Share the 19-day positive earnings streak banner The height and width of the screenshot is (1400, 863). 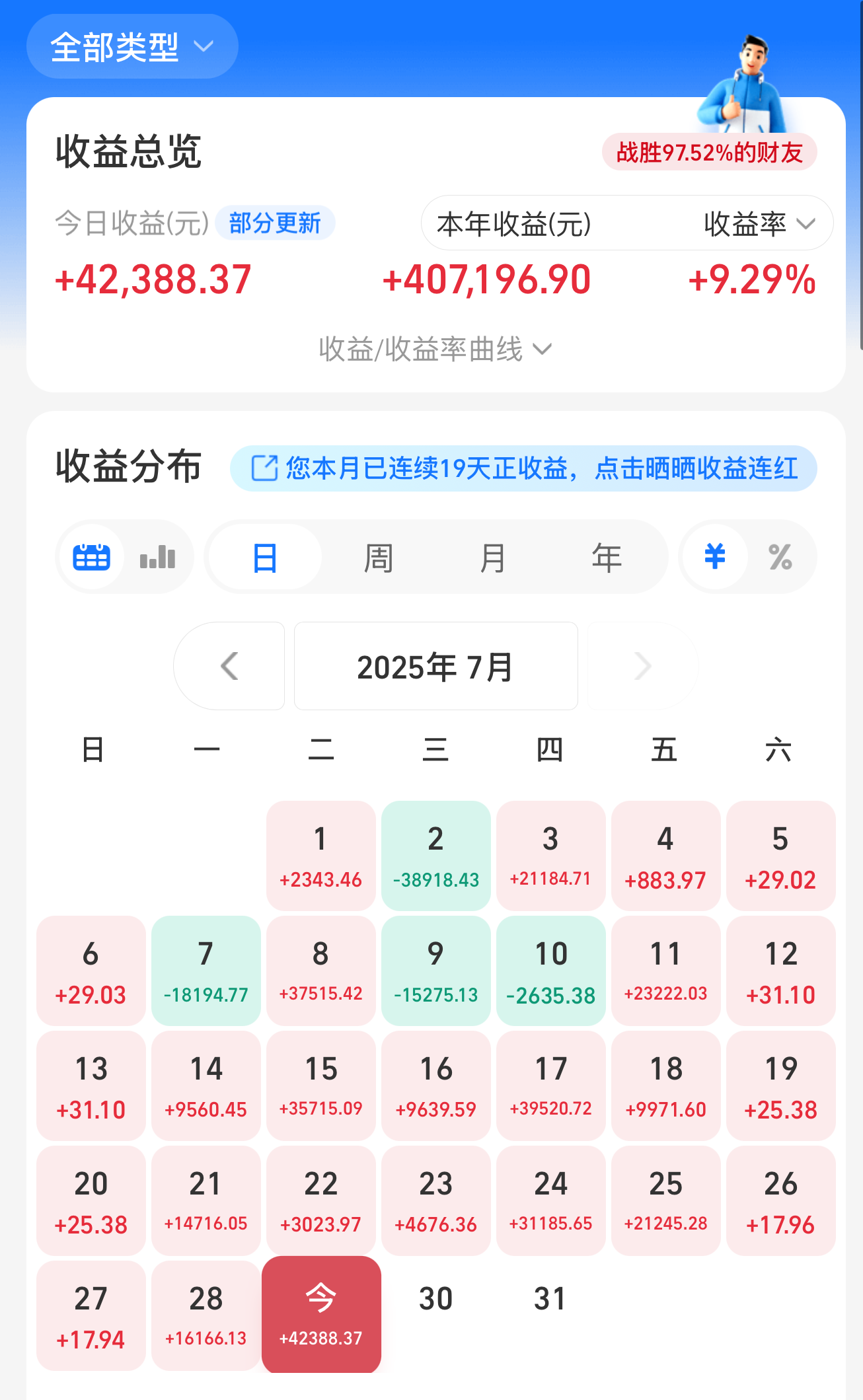[523, 468]
